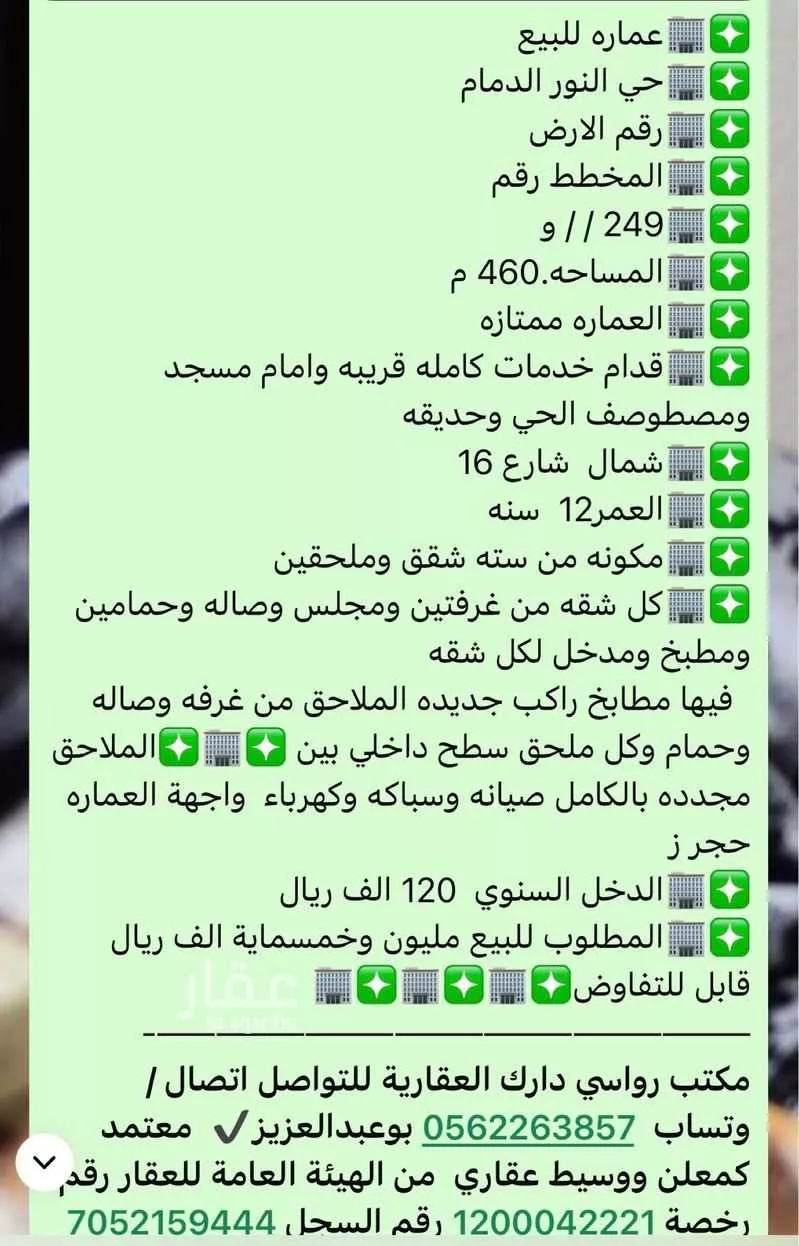Open the registry number 7052159444 link

[x=170, y=1222]
